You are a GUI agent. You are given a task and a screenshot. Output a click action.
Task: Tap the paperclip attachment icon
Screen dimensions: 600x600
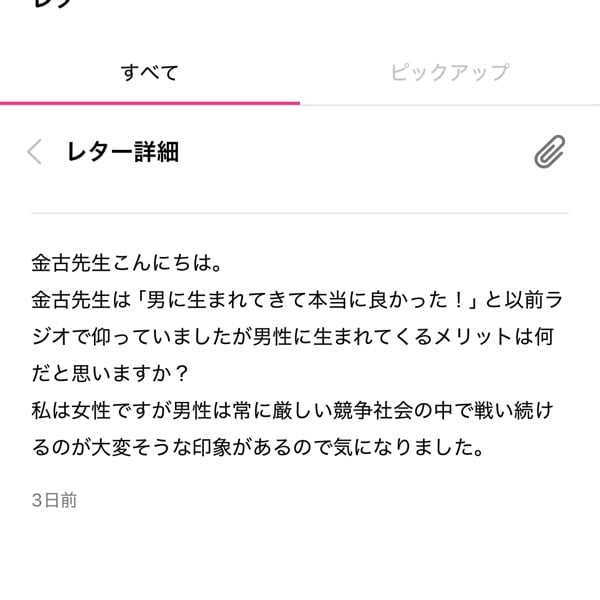click(x=549, y=152)
